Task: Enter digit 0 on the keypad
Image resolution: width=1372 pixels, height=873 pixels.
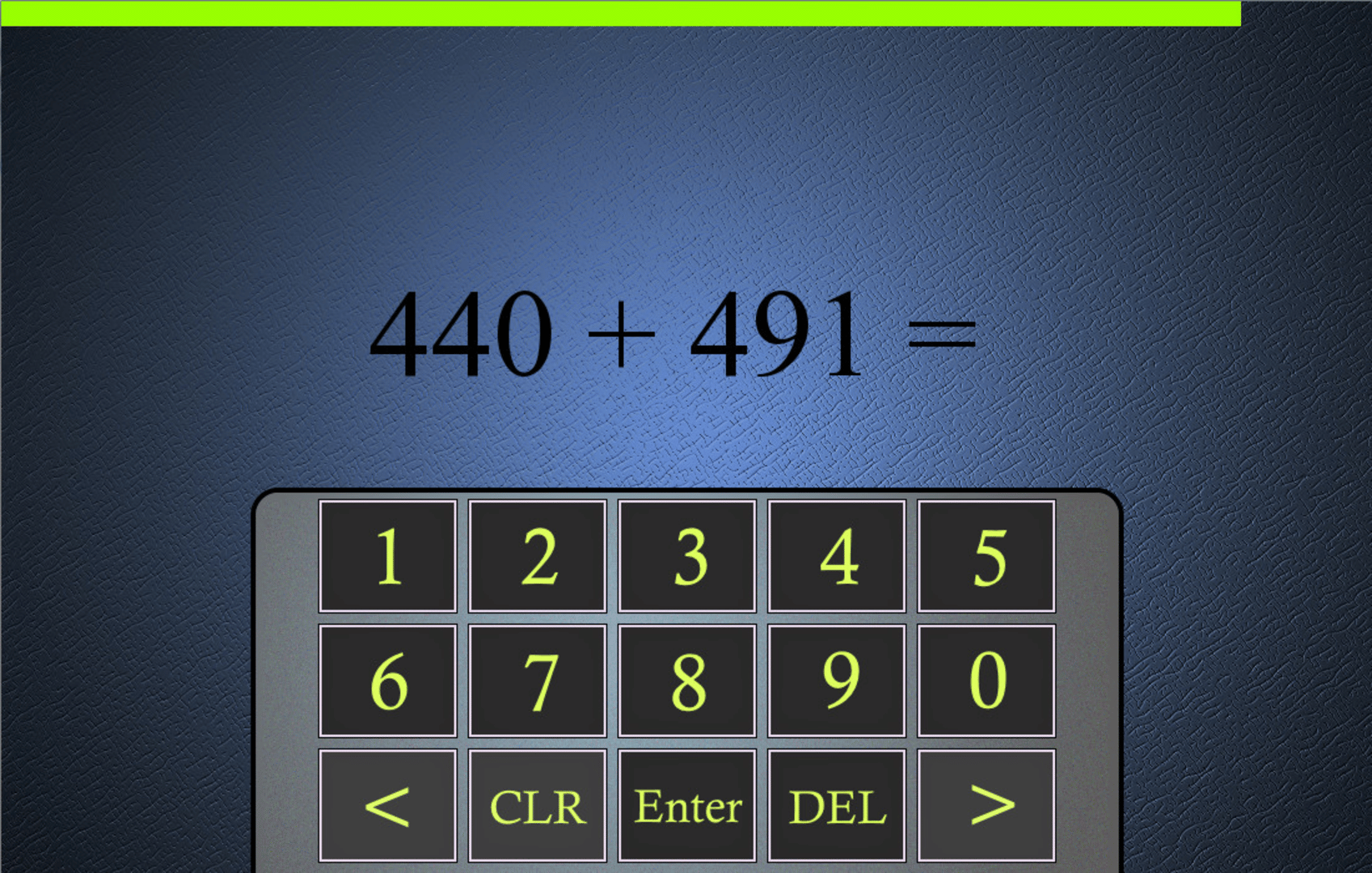Action: 986,681
